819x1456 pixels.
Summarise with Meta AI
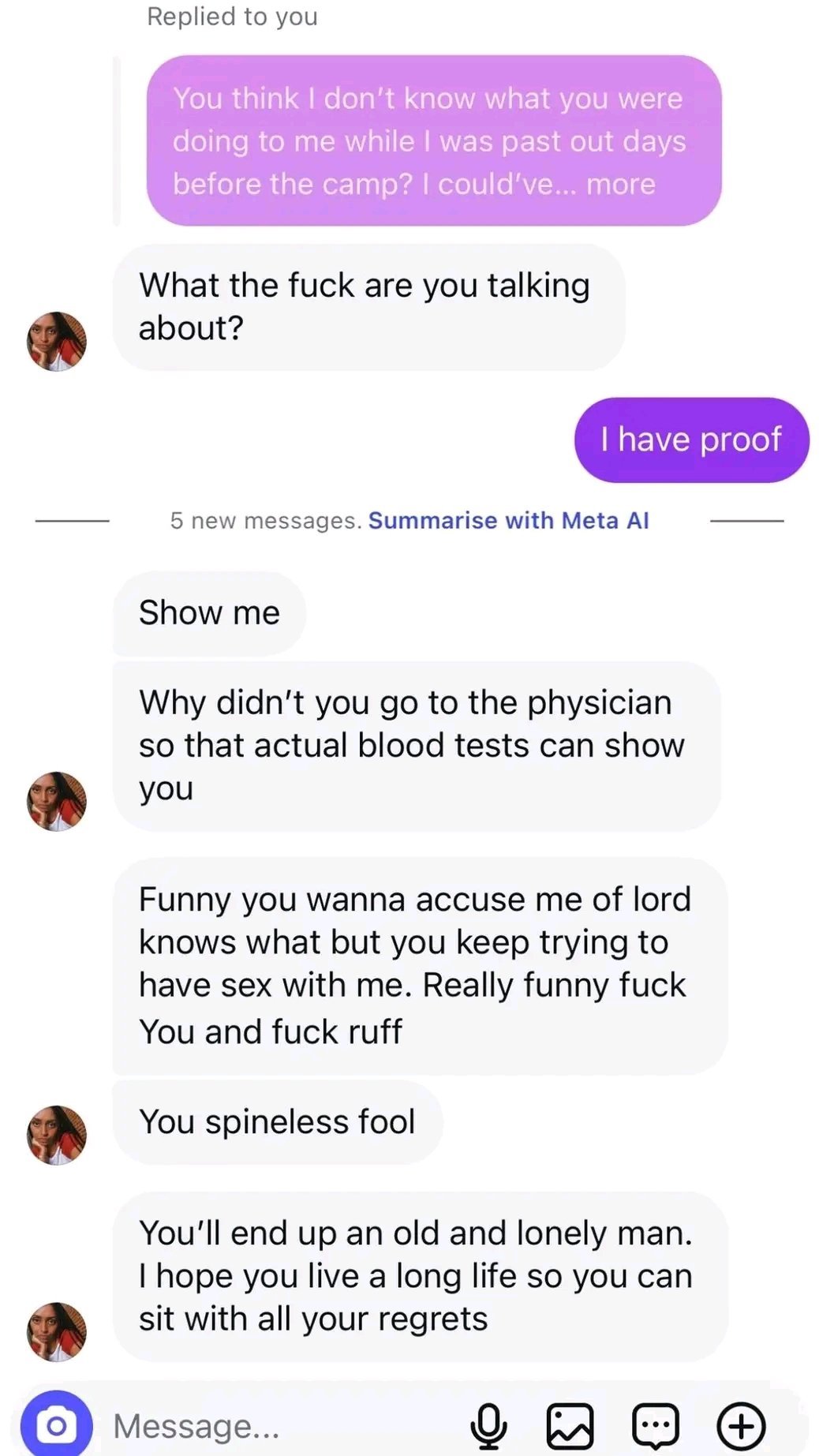click(x=508, y=521)
